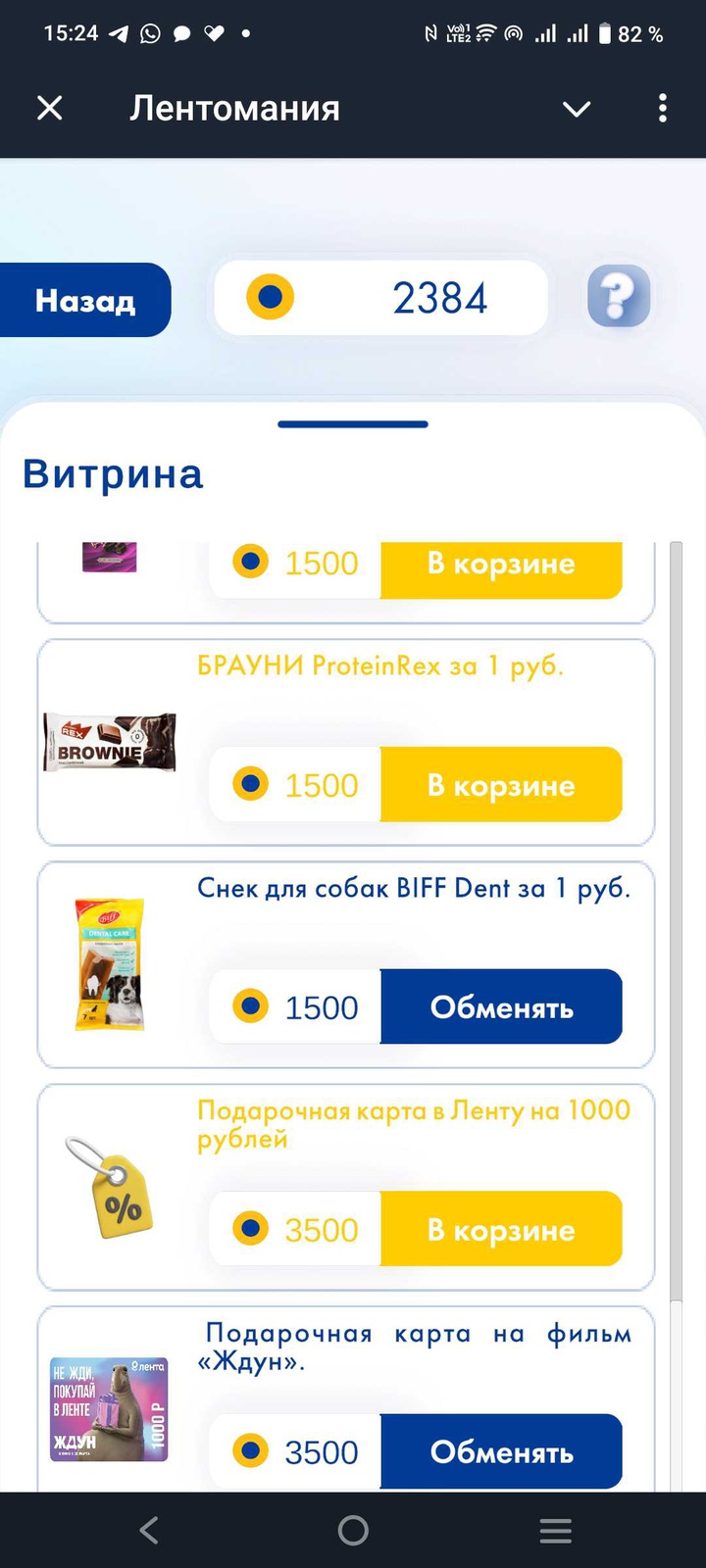Image resolution: width=706 pixels, height=1568 pixels.
Task: Tap the sheet drag handle above Витрина
Action: point(353,424)
